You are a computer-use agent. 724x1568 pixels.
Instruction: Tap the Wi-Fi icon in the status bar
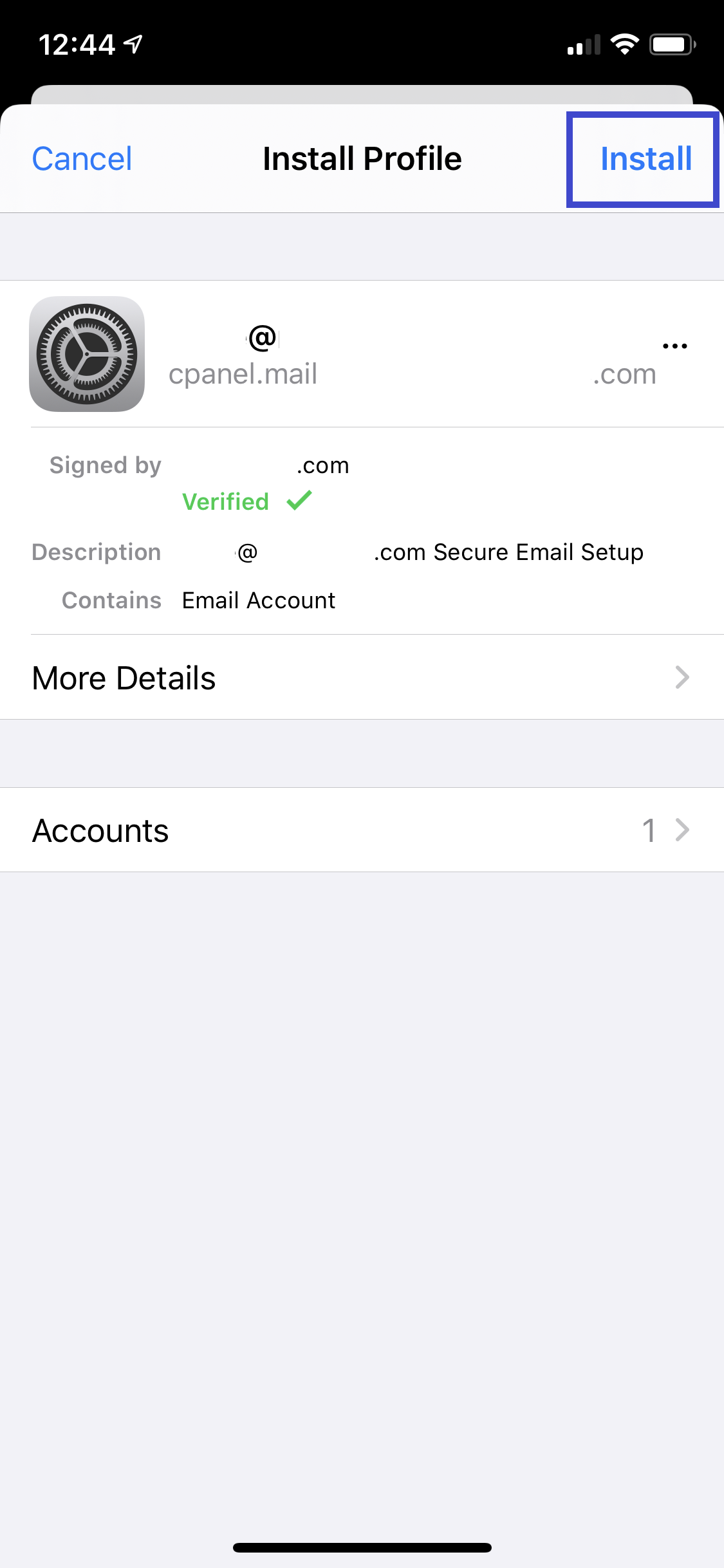(622, 43)
